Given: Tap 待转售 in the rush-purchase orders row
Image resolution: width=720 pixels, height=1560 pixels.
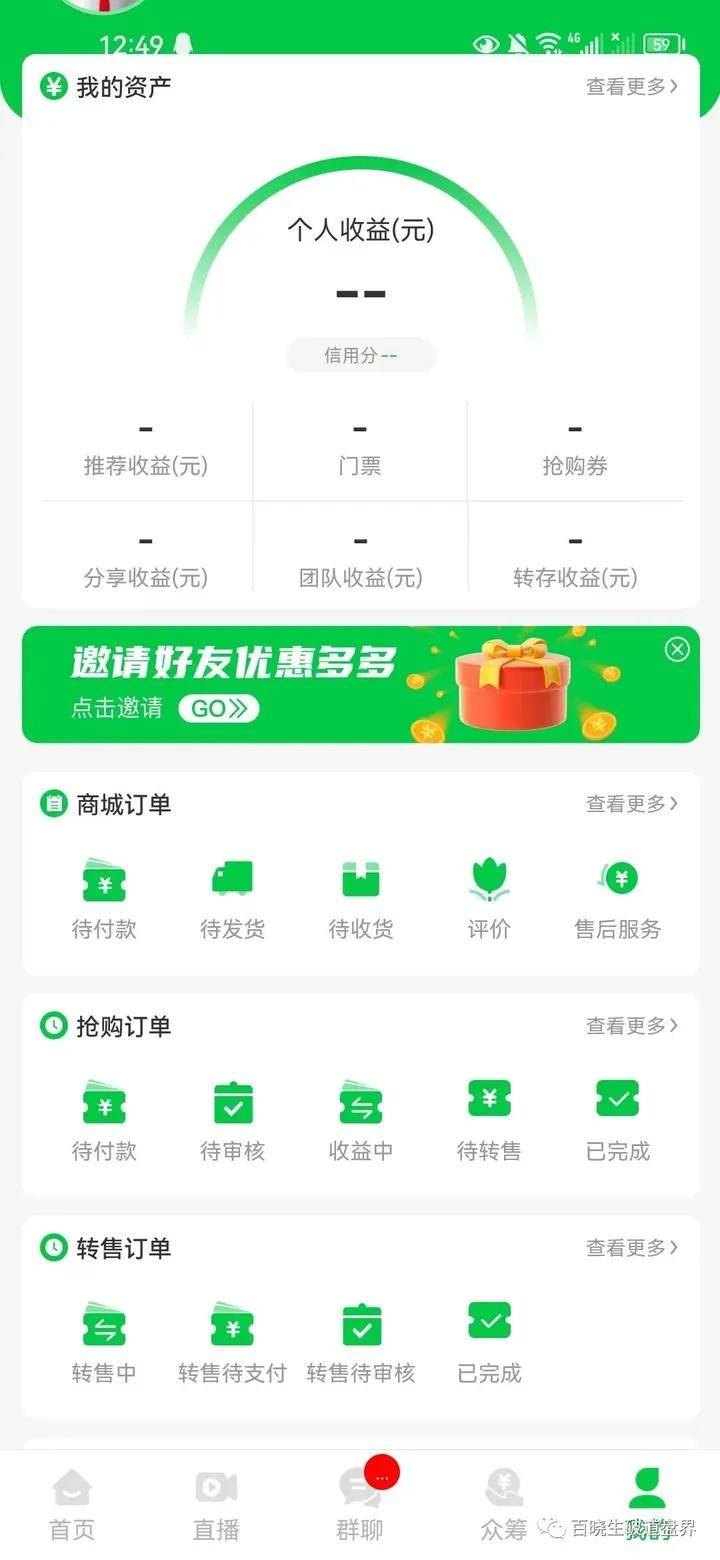Looking at the screenshot, I should click(x=489, y=1104).
